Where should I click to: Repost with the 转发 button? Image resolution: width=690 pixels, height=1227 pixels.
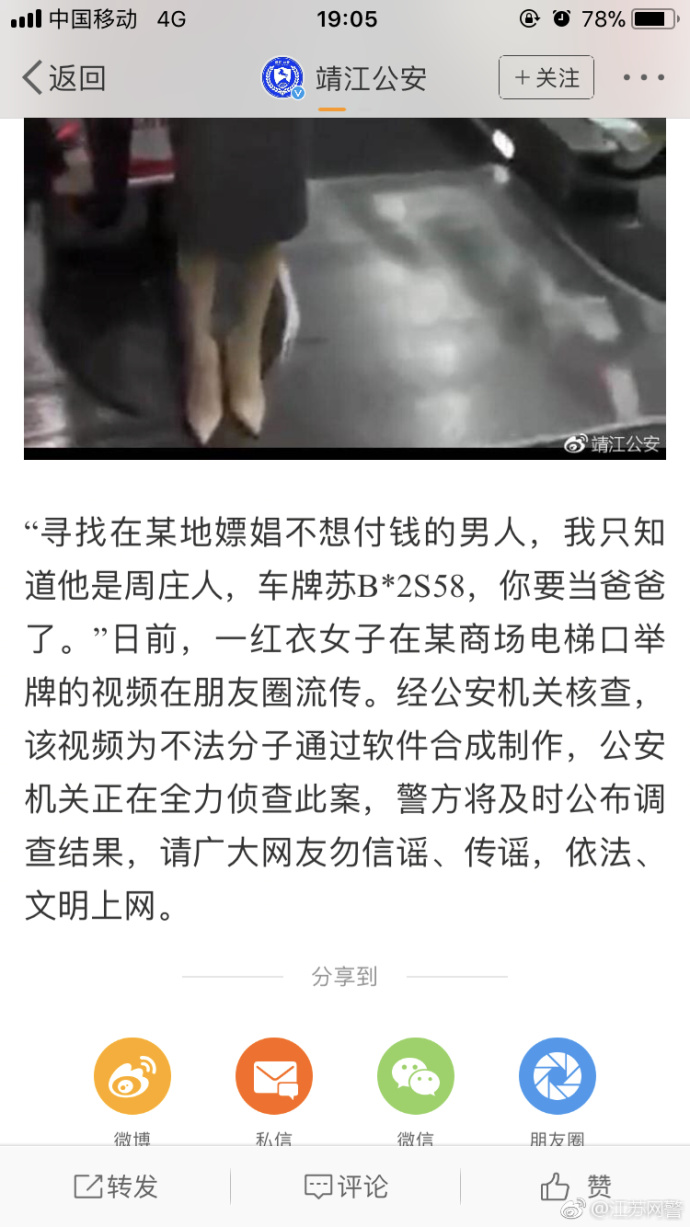point(116,1187)
